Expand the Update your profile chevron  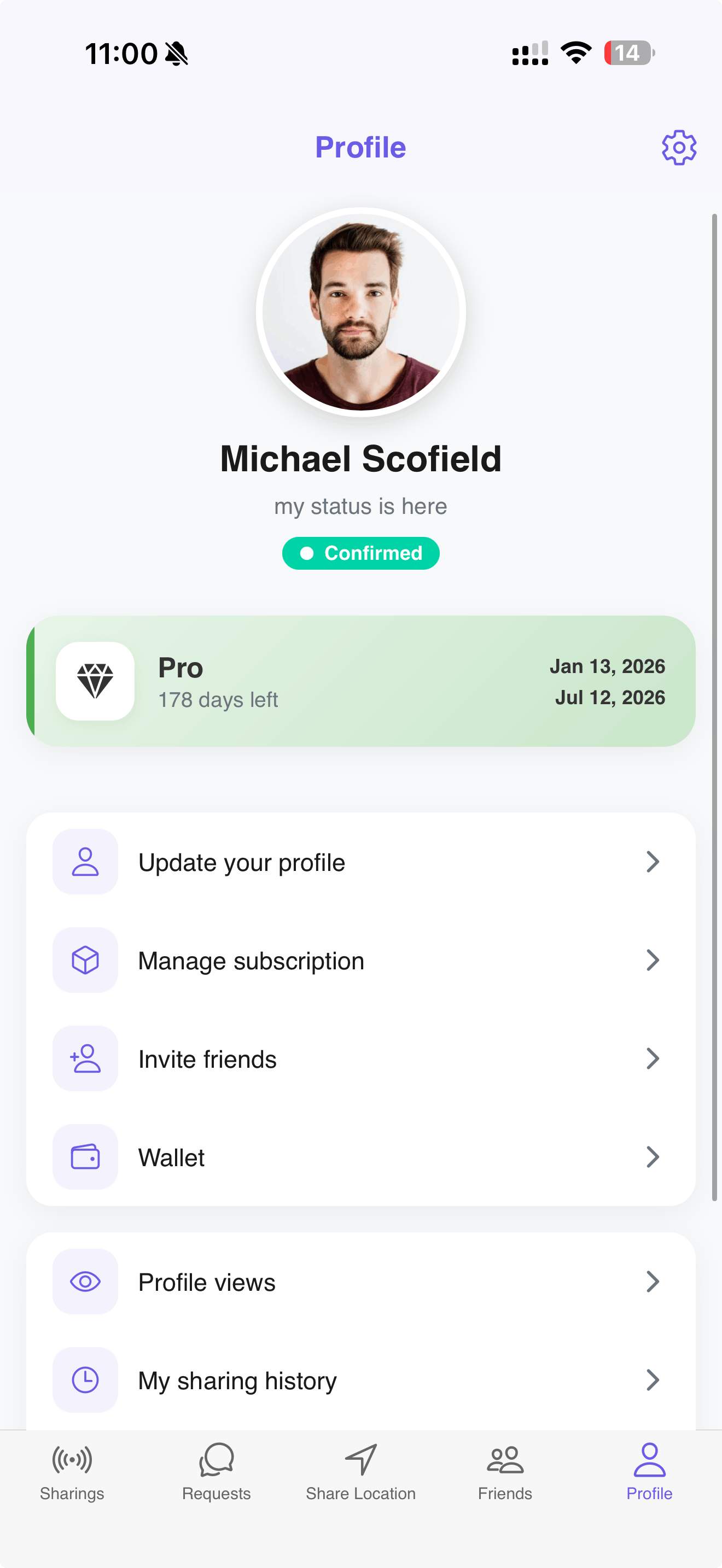tap(653, 861)
